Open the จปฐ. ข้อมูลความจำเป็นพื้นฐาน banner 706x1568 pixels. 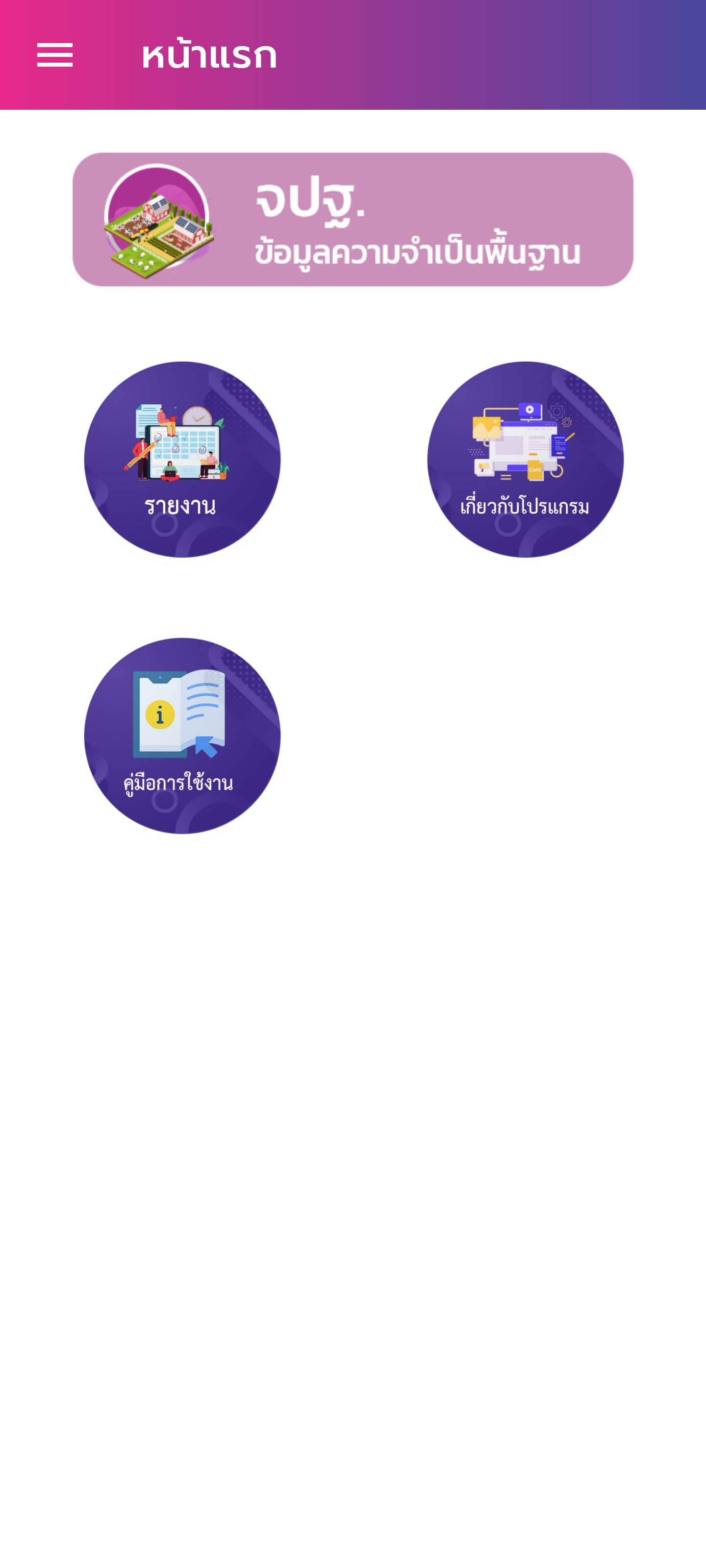coord(353,219)
